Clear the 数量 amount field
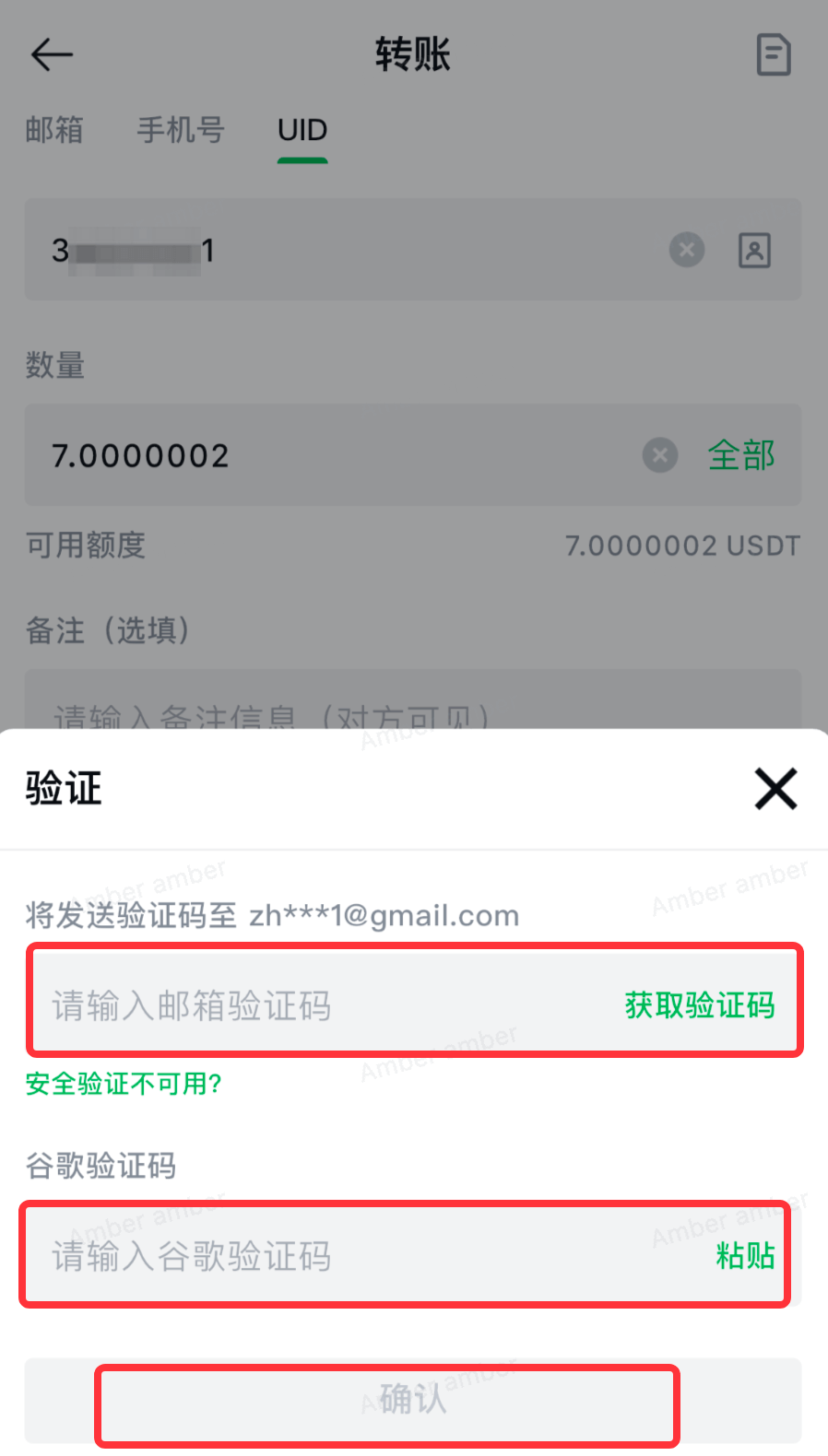Image resolution: width=828 pixels, height=1456 pixels. (x=659, y=455)
